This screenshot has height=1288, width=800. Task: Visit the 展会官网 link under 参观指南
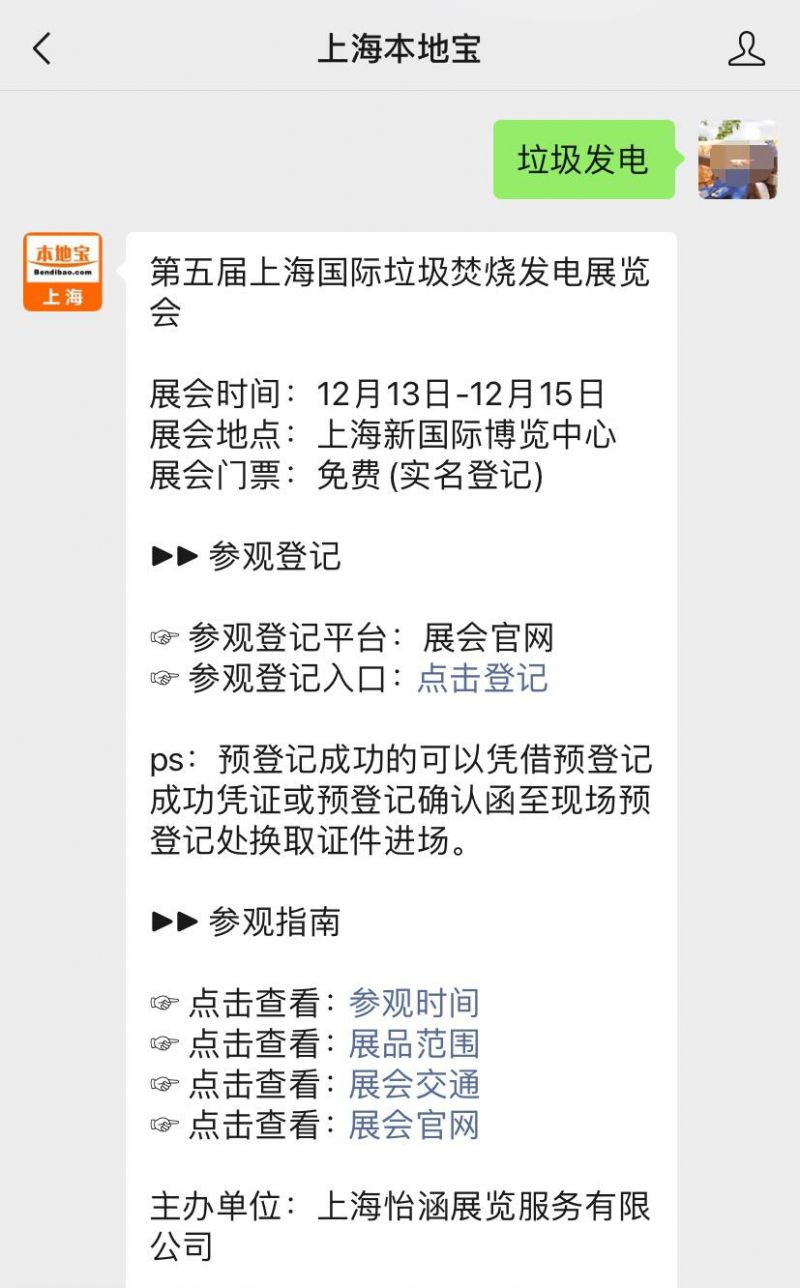click(414, 1125)
